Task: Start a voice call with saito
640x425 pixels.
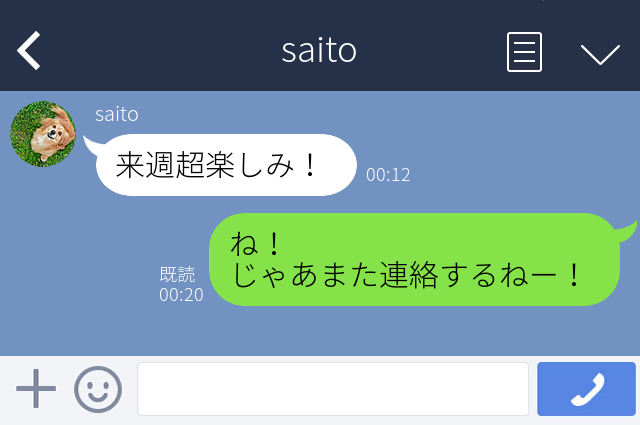Action: [x=586, y=389]
